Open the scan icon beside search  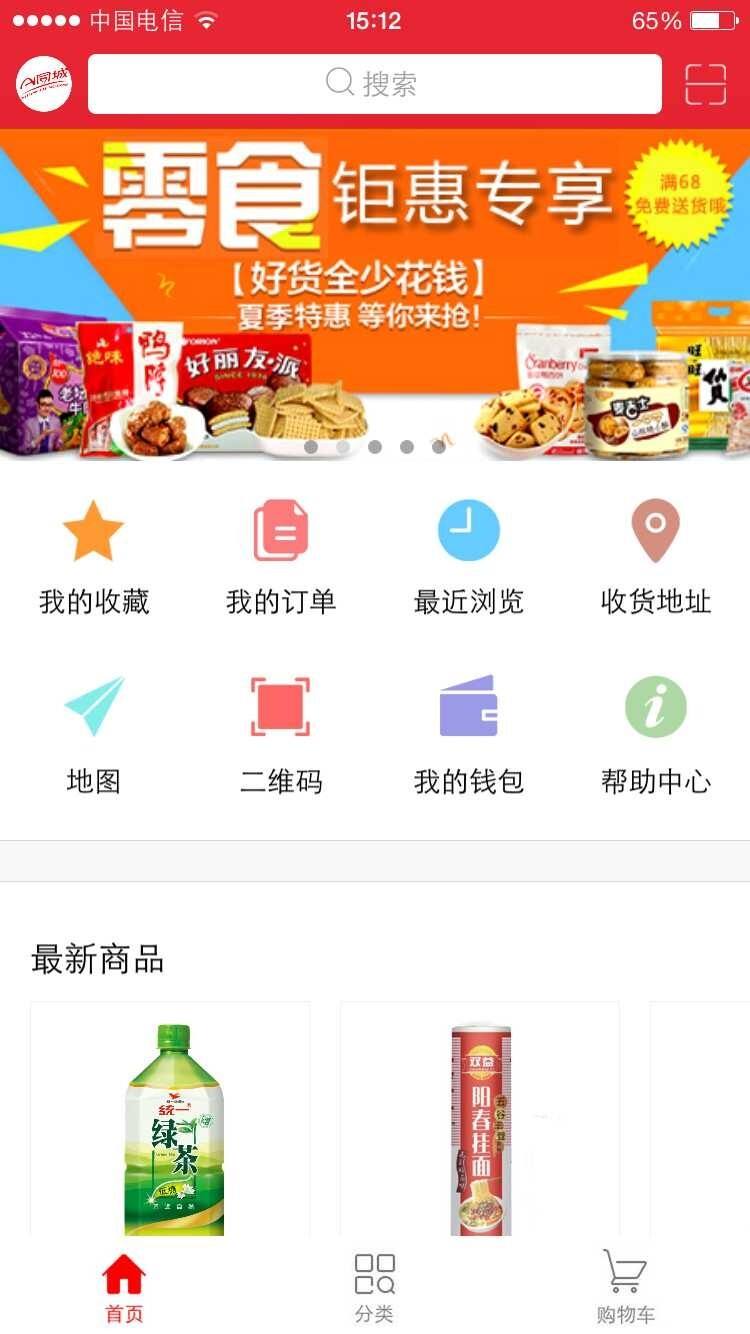[x=705, y=84]
